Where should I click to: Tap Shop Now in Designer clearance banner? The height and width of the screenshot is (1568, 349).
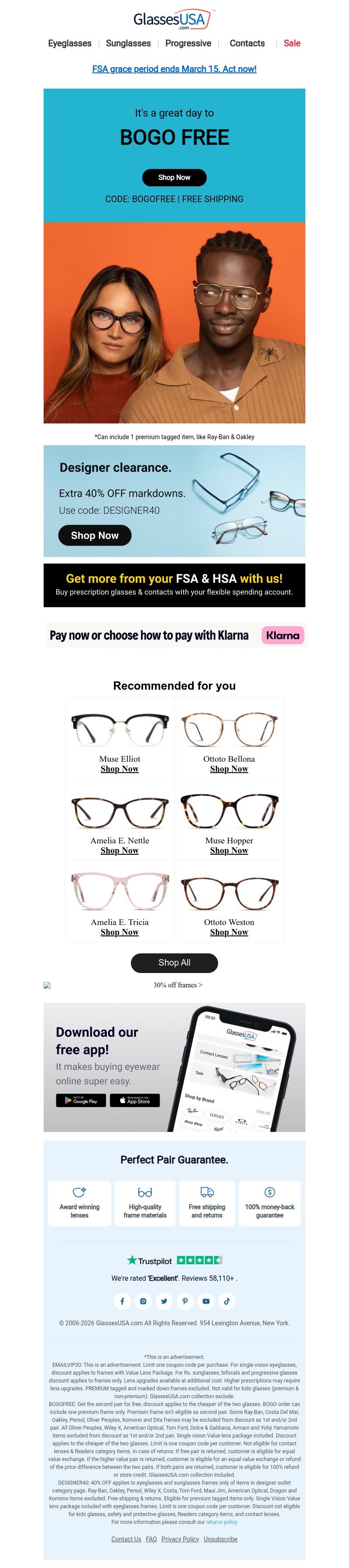94,535
